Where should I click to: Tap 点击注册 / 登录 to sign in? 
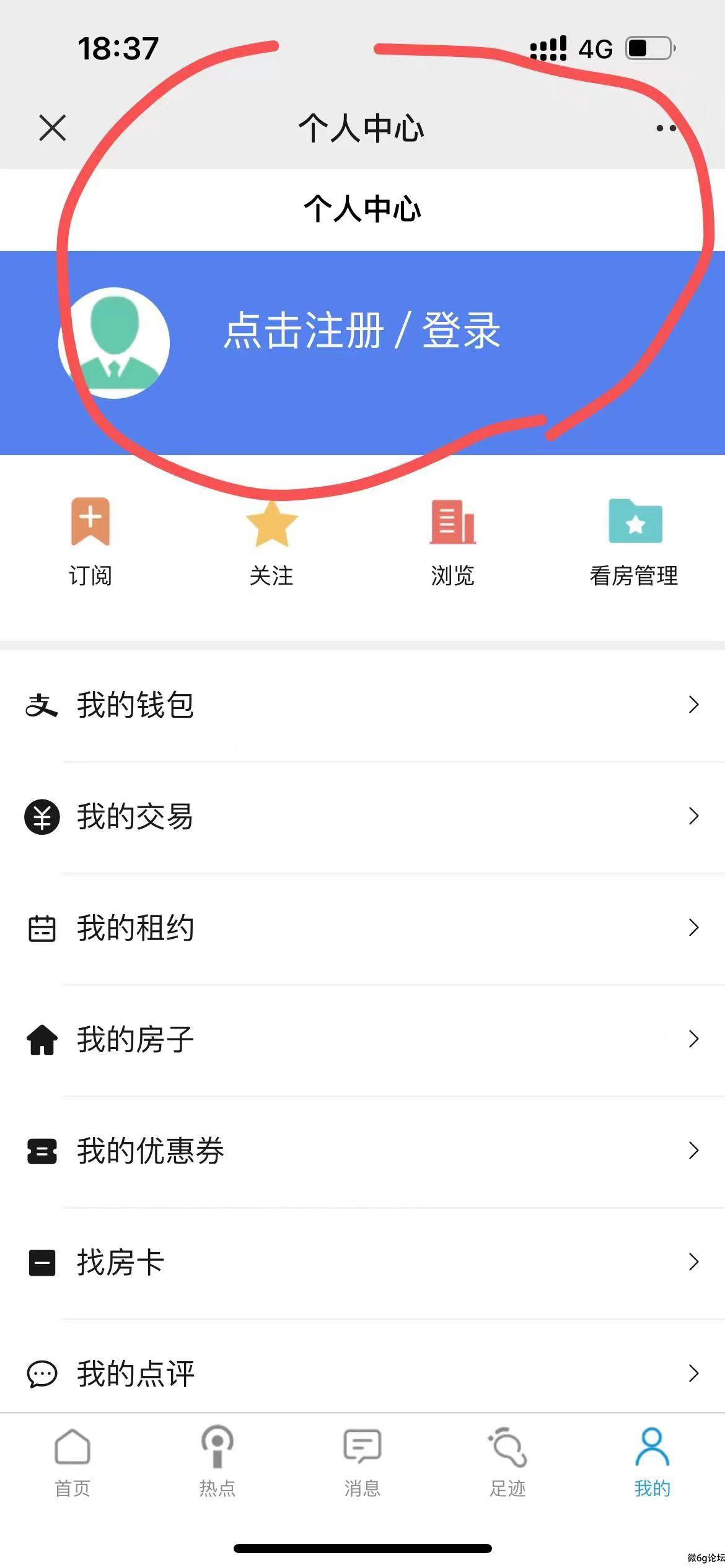tap(361, 331)
